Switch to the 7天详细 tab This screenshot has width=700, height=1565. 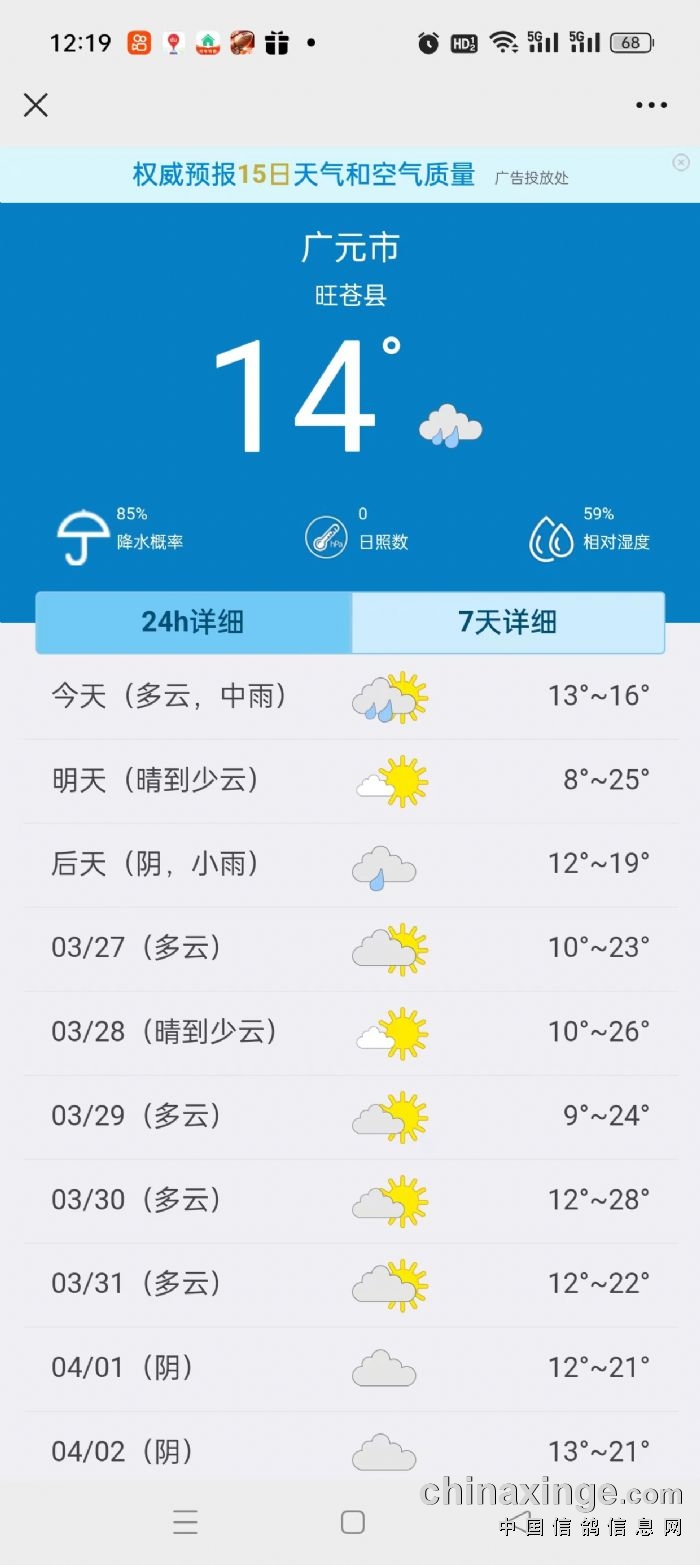point(508,622)
